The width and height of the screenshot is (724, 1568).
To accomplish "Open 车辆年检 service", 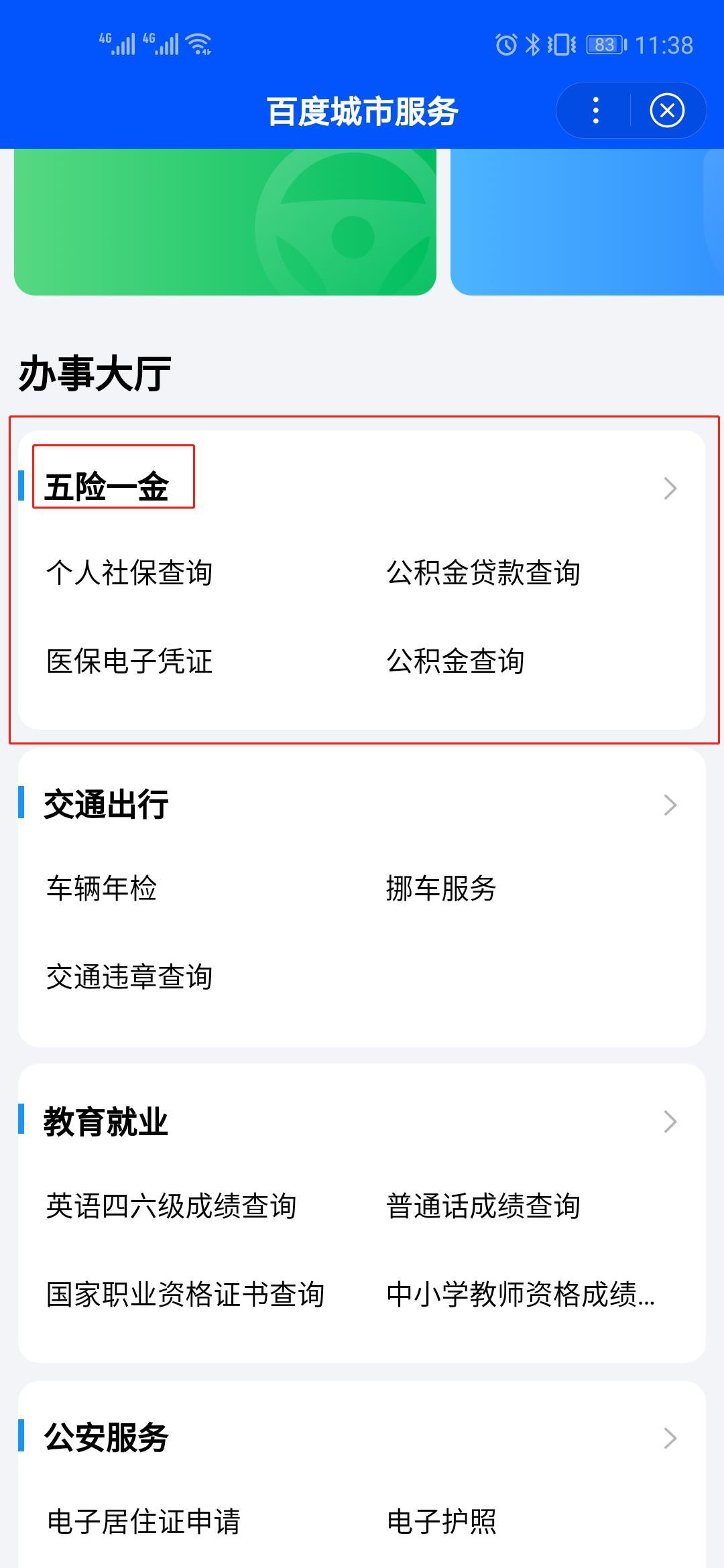I will tap(101, 889).
